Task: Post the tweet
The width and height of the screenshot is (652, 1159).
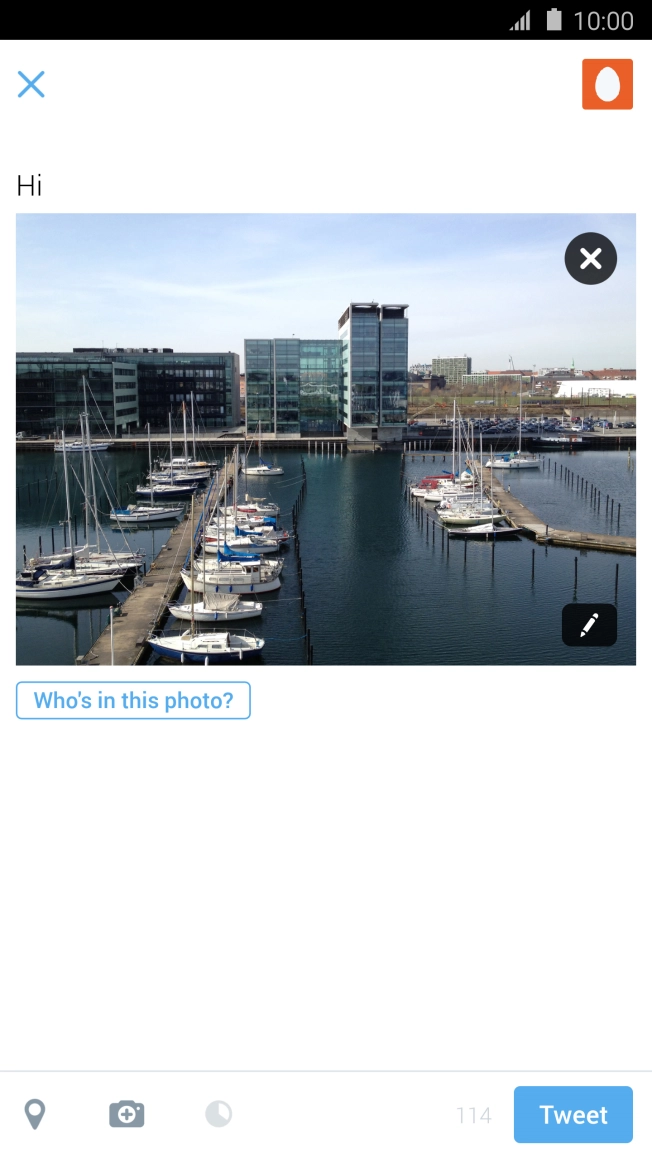Action: click(573, 1114)
